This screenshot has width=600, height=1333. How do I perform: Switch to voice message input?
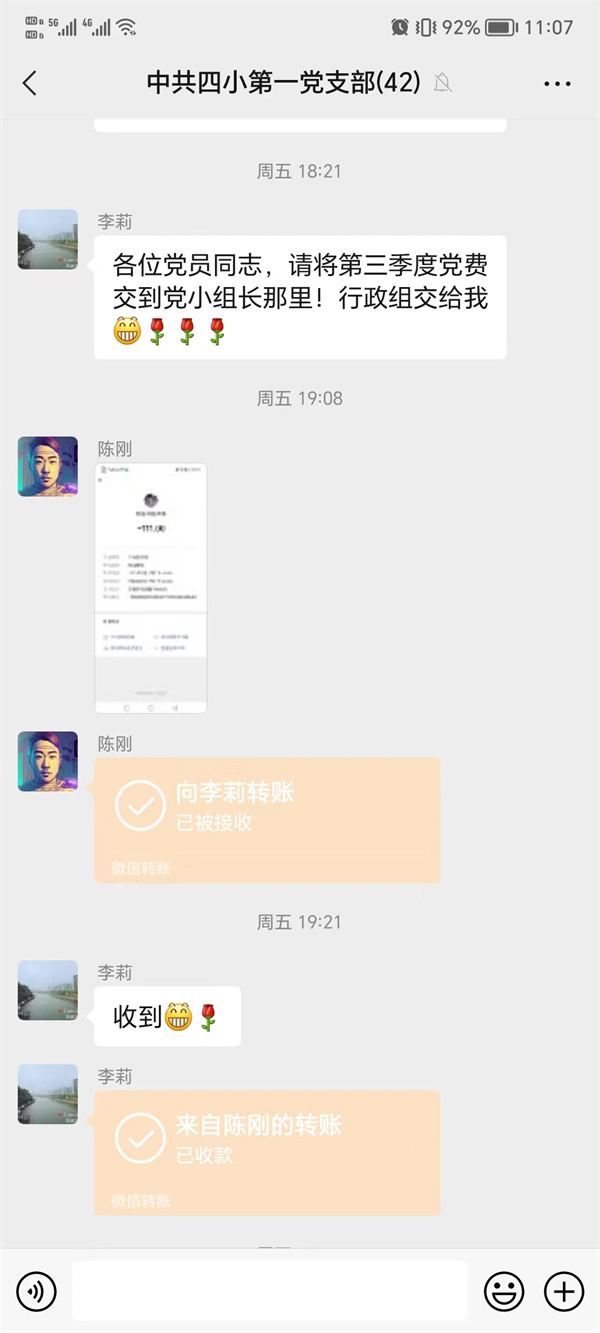[x=37, y=1291]
